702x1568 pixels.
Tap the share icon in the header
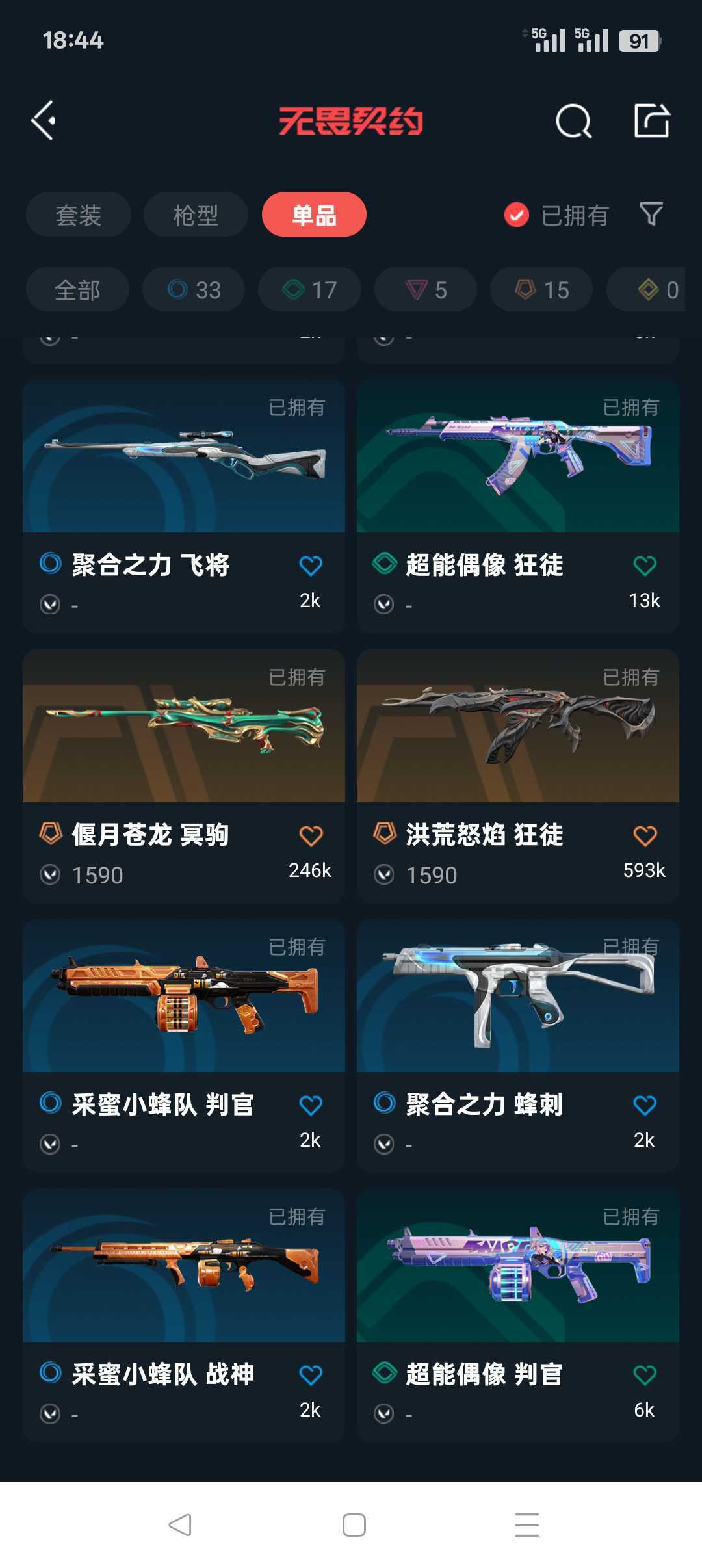652,120
